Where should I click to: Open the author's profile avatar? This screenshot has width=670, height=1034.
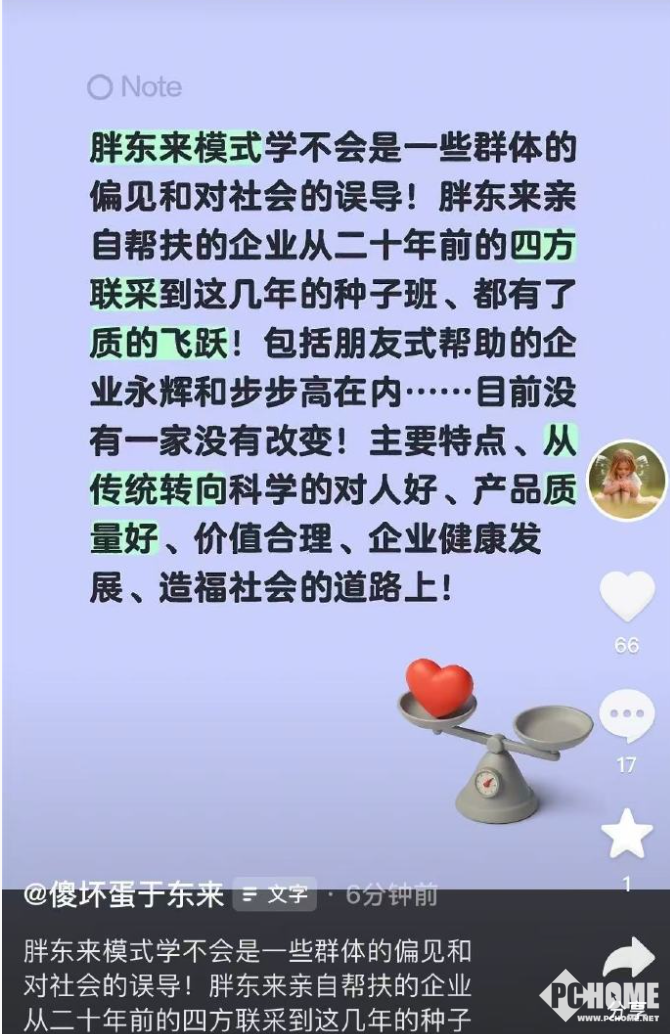tap(626, 480)
